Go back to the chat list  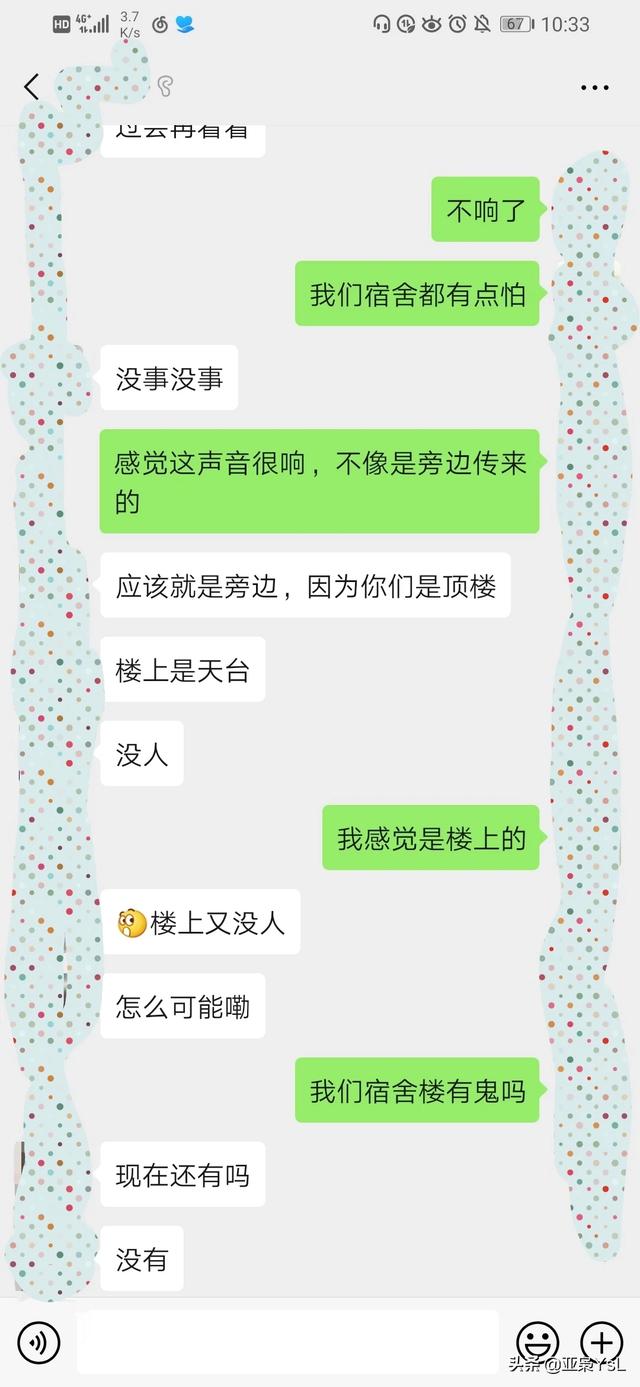(x=31, y=87)
